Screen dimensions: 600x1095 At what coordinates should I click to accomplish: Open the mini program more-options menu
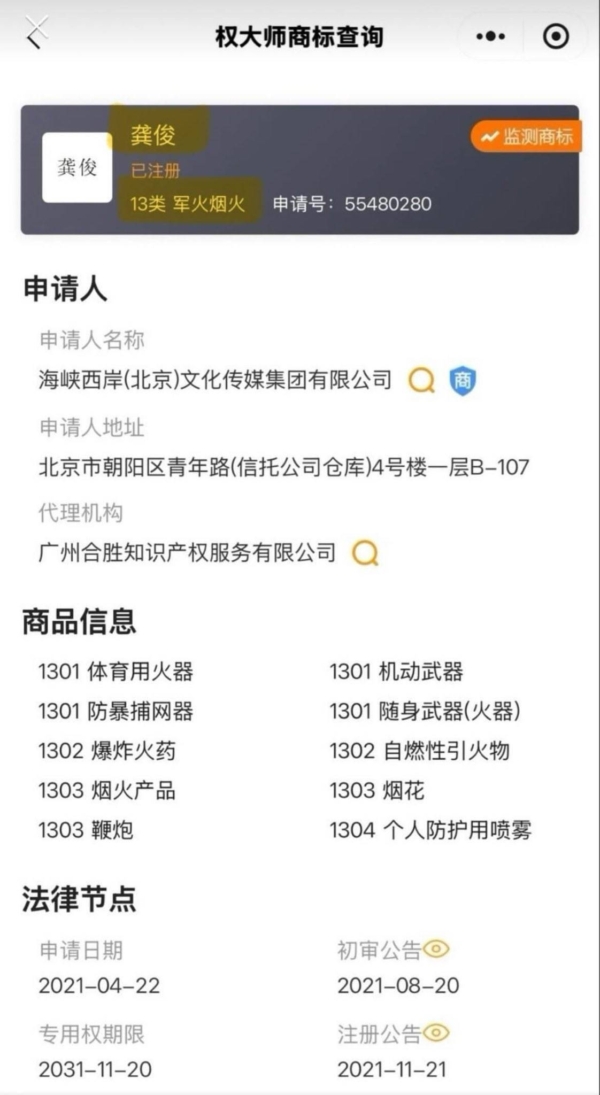[x=490, y=37]
